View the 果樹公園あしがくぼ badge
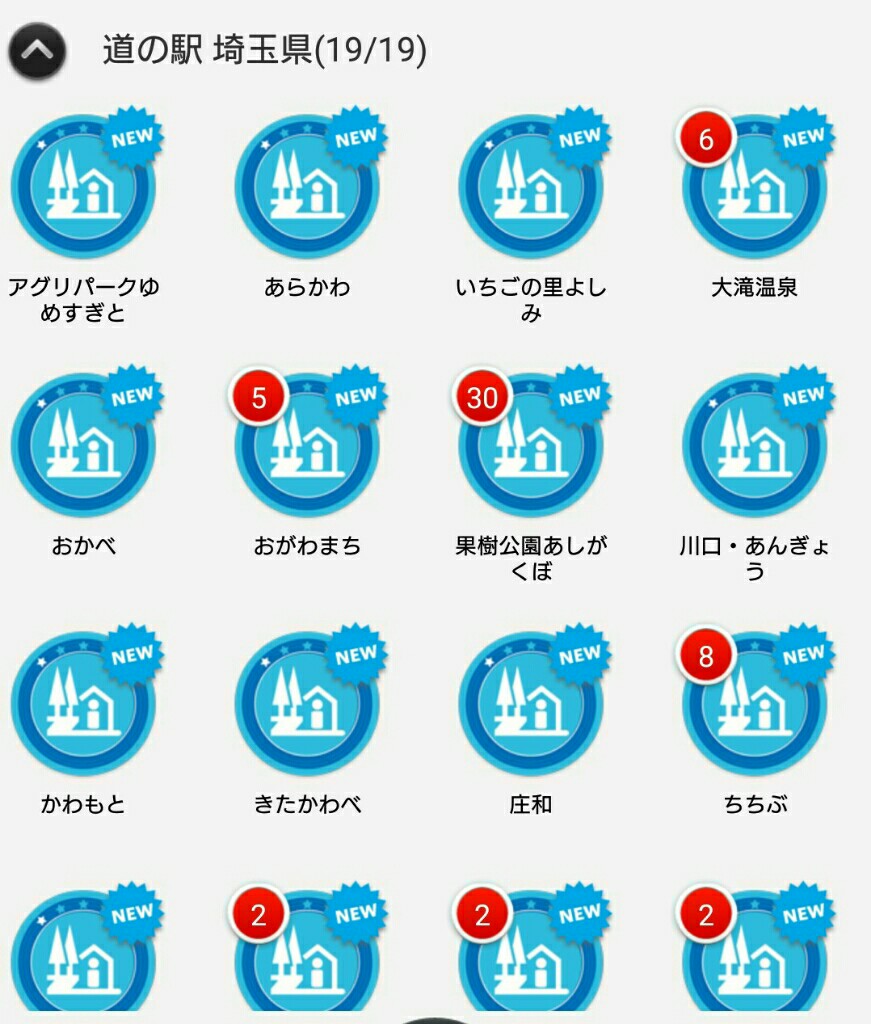 coord(531,446)
